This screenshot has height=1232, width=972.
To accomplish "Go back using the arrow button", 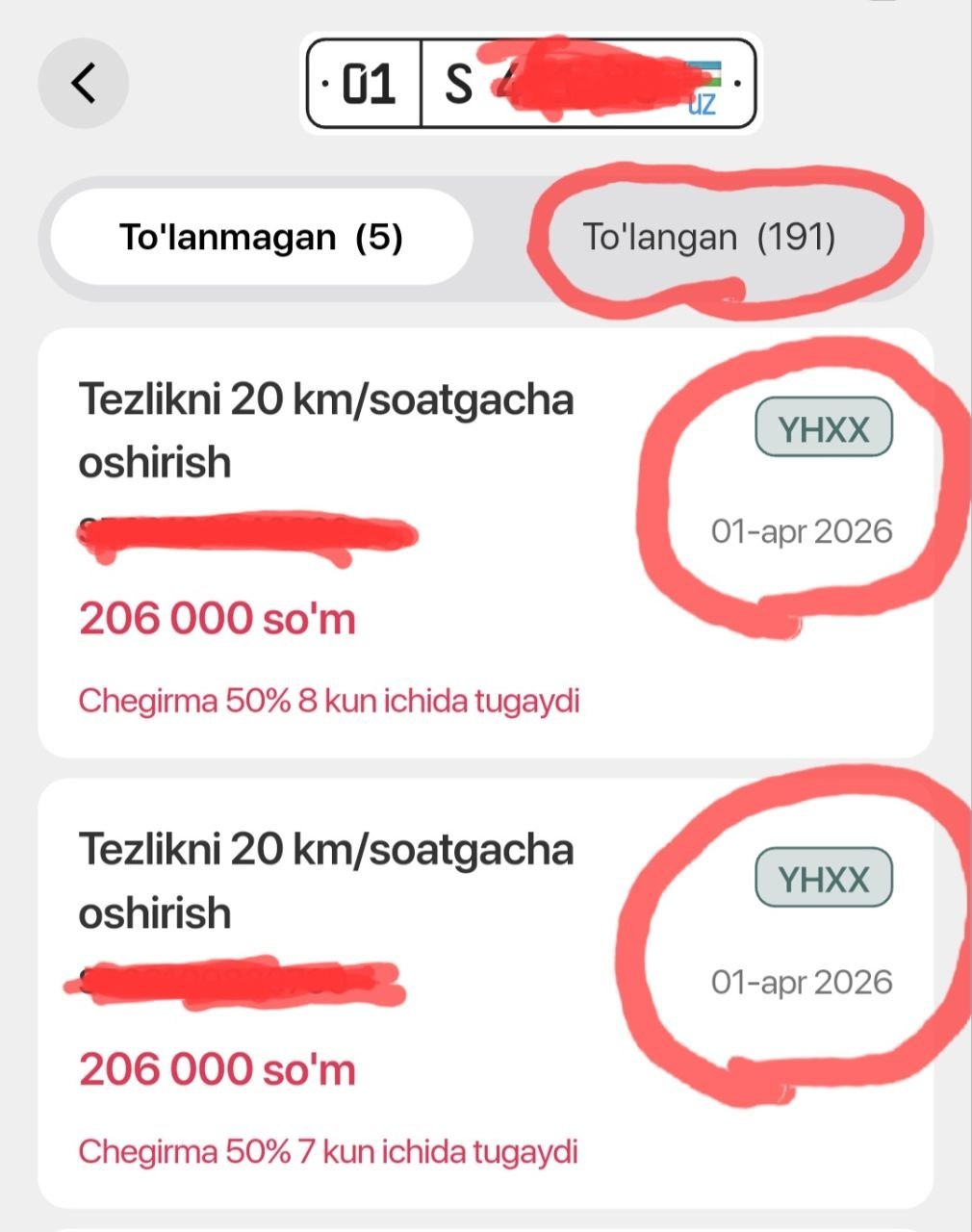I will [84, 83].
